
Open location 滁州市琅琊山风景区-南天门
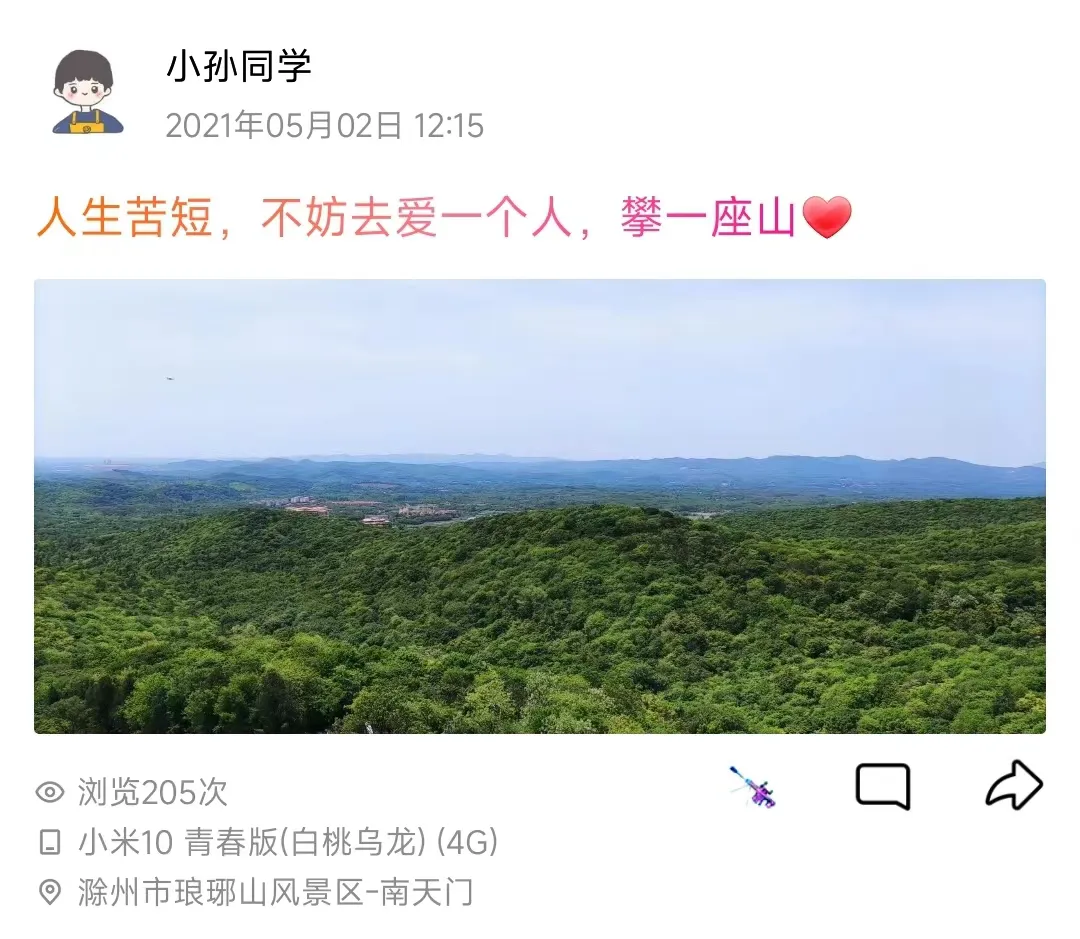[274, 892]
